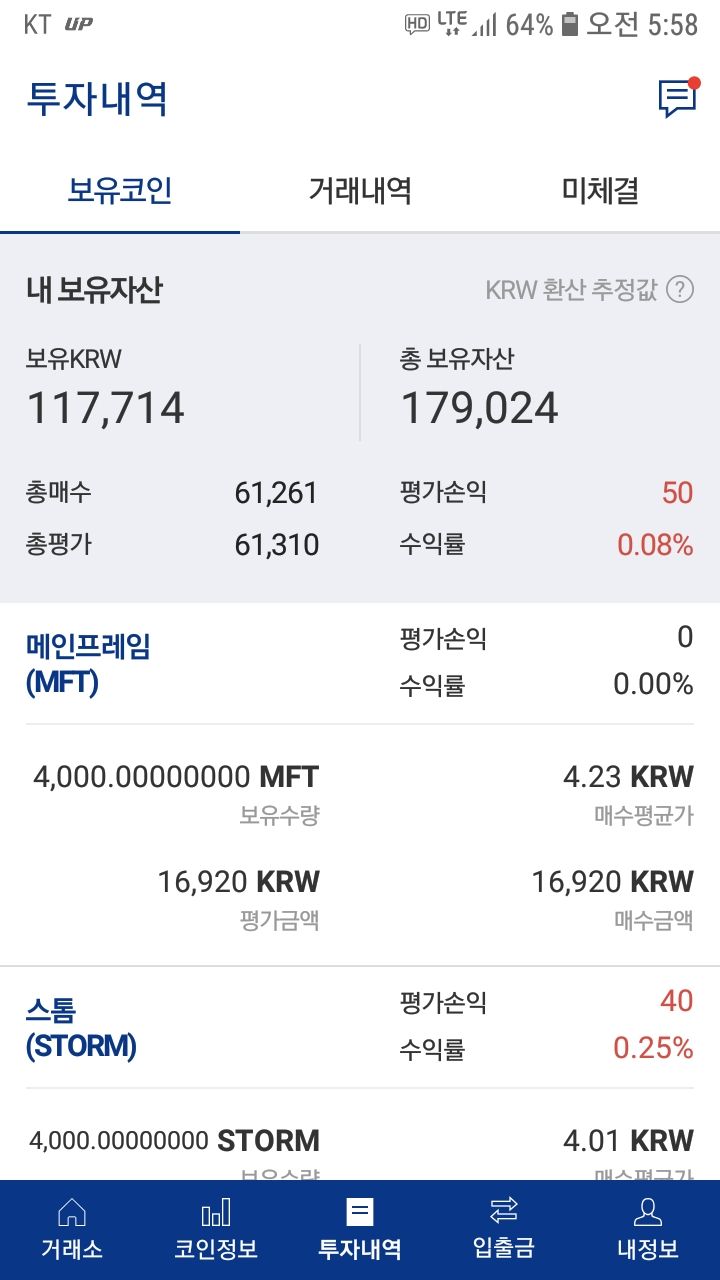Image resolution: width=720 pixels, height=1280 pixels.
Task: Switch to the 미체결 tab
Action: [x=600, y=190]
